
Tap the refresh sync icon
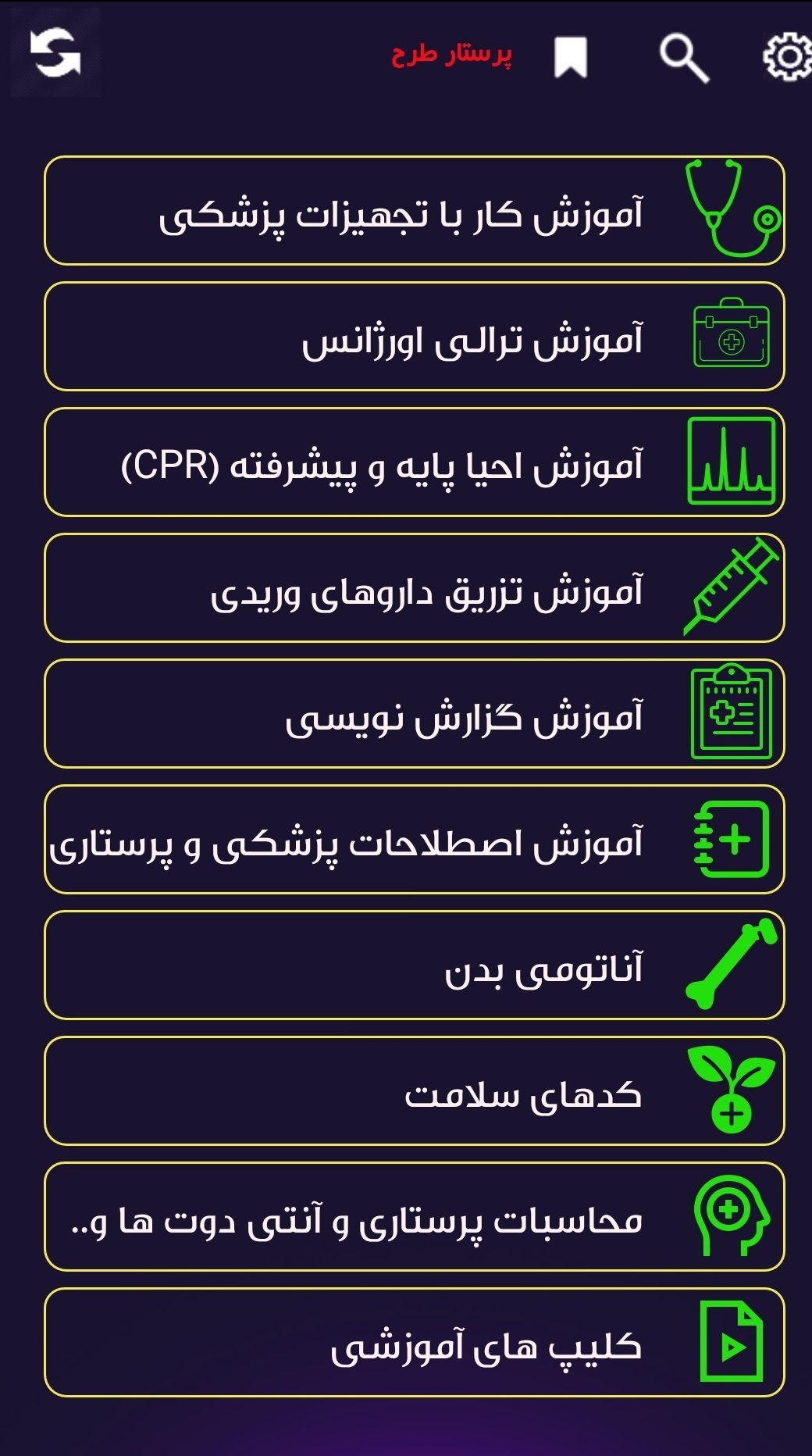click(x=55, y=54)
